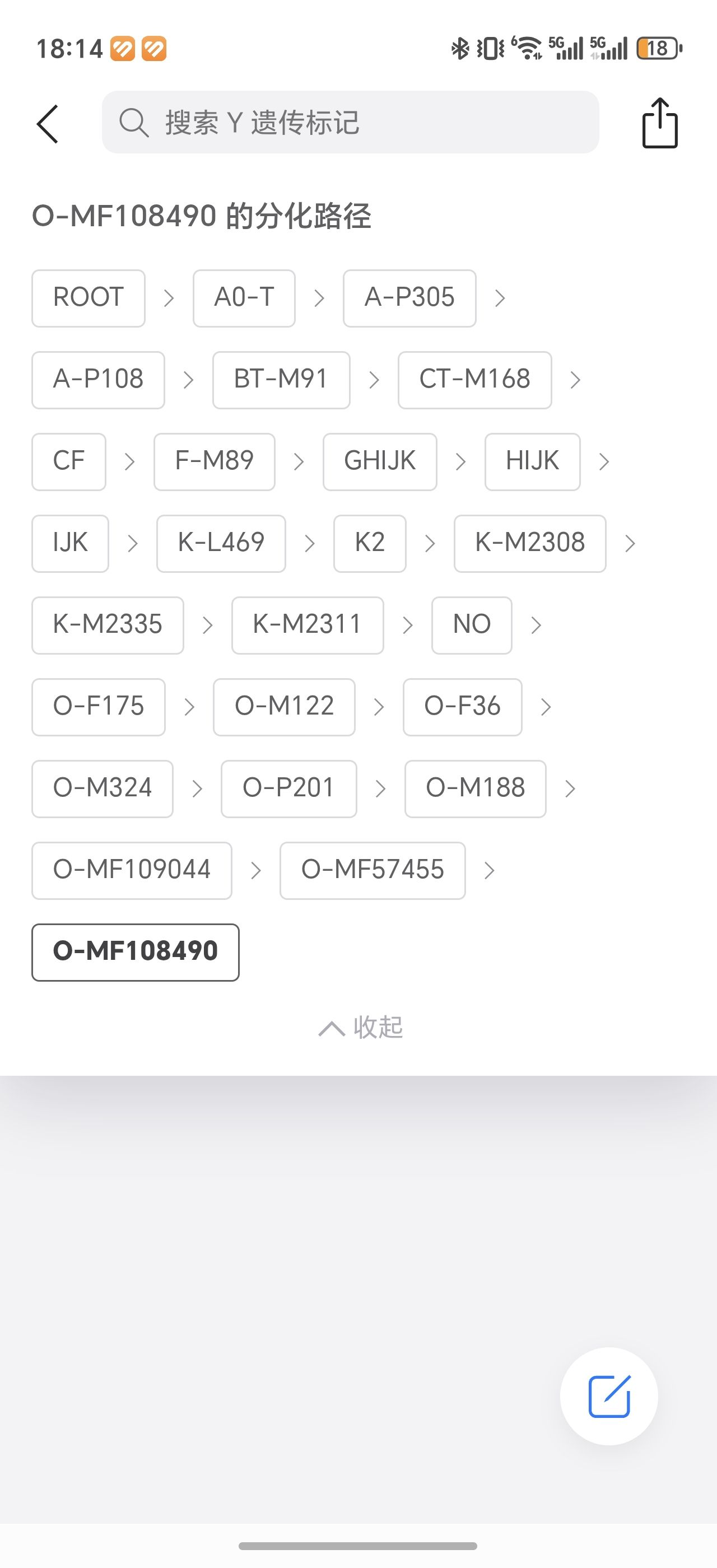717x1568 pixels.
Task: Open the ROOT node chip
Action: (x=89, y=298)
